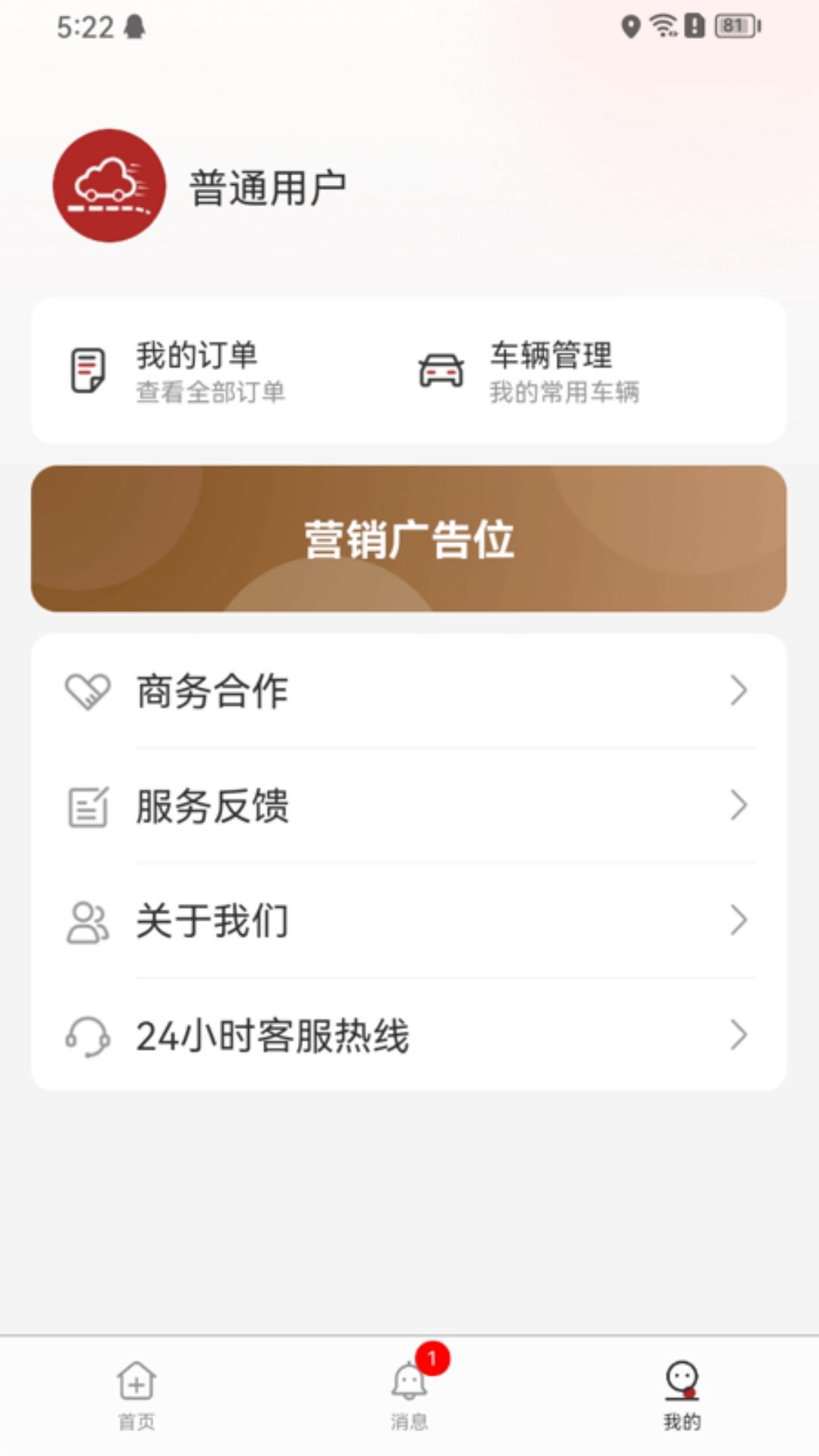Tap the red car profile avatar
Image resolution: width=819 pixels, height=1456 pixels.
109,186
